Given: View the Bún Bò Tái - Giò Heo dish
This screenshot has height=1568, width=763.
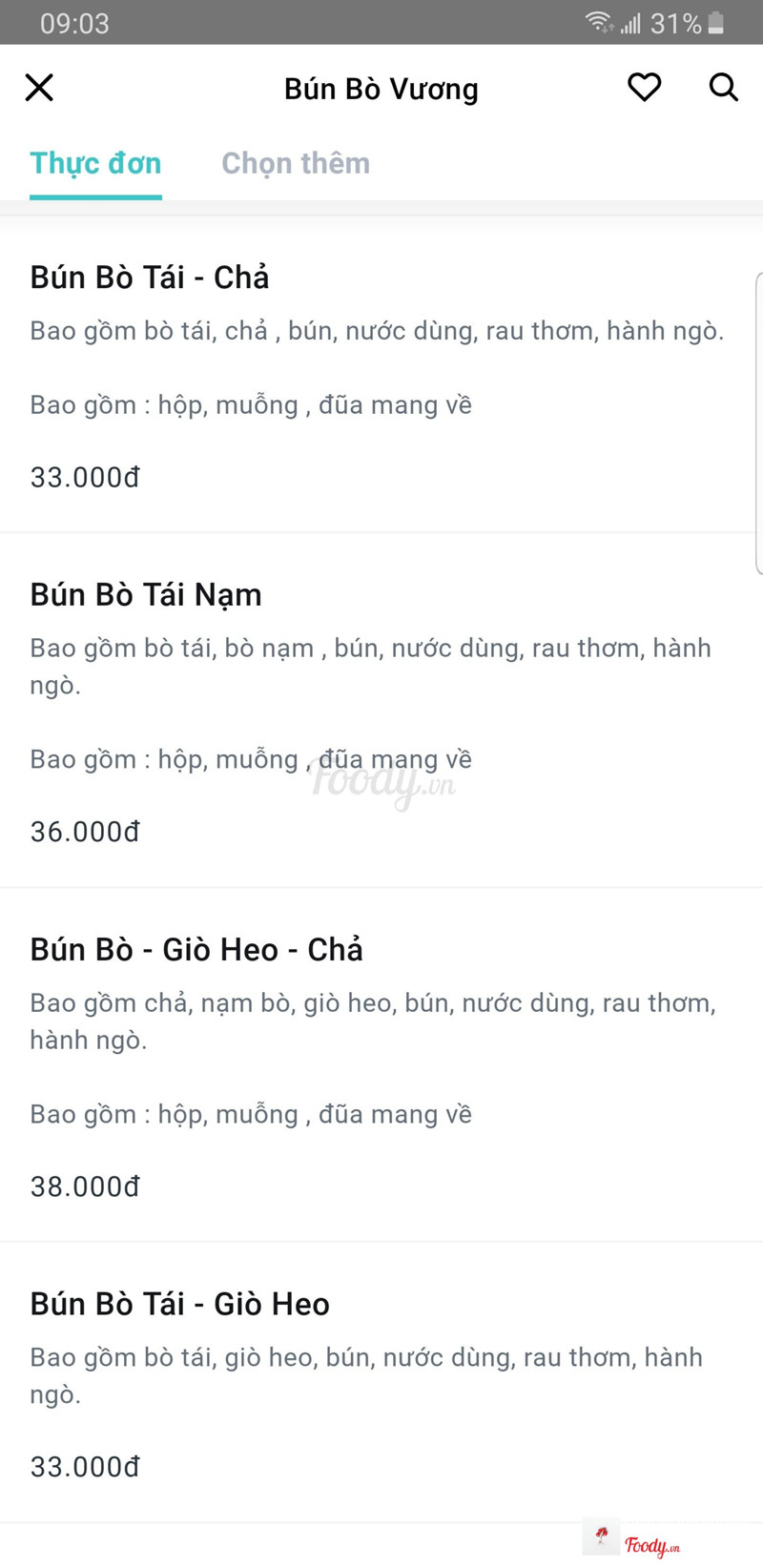Looking at the screenshot, I should (x=179, y=1305).
